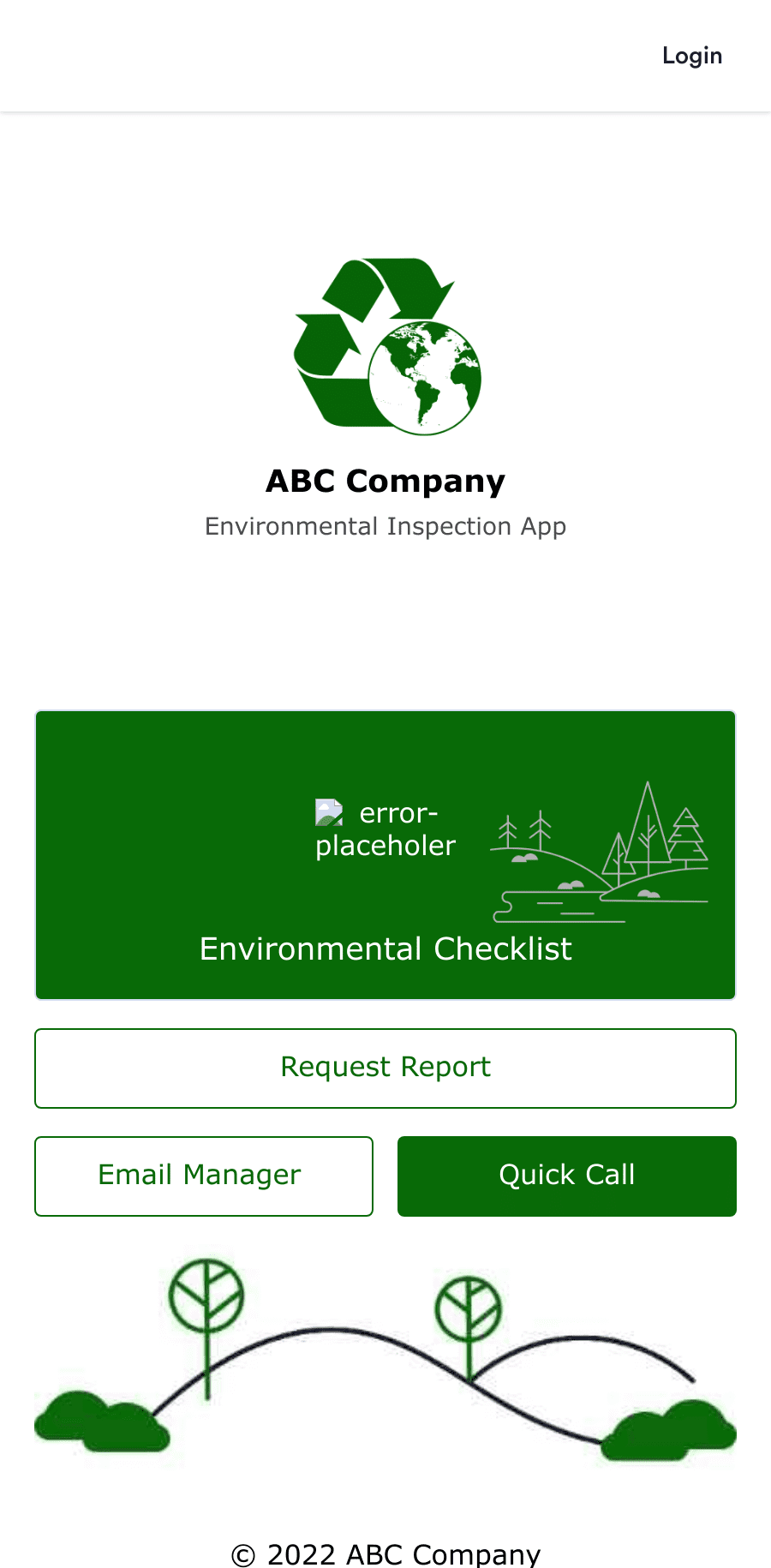This screenshot has height=1568, width=771.
Task: Click the Environmental Checklist label text
Action: tap(385, 949)
